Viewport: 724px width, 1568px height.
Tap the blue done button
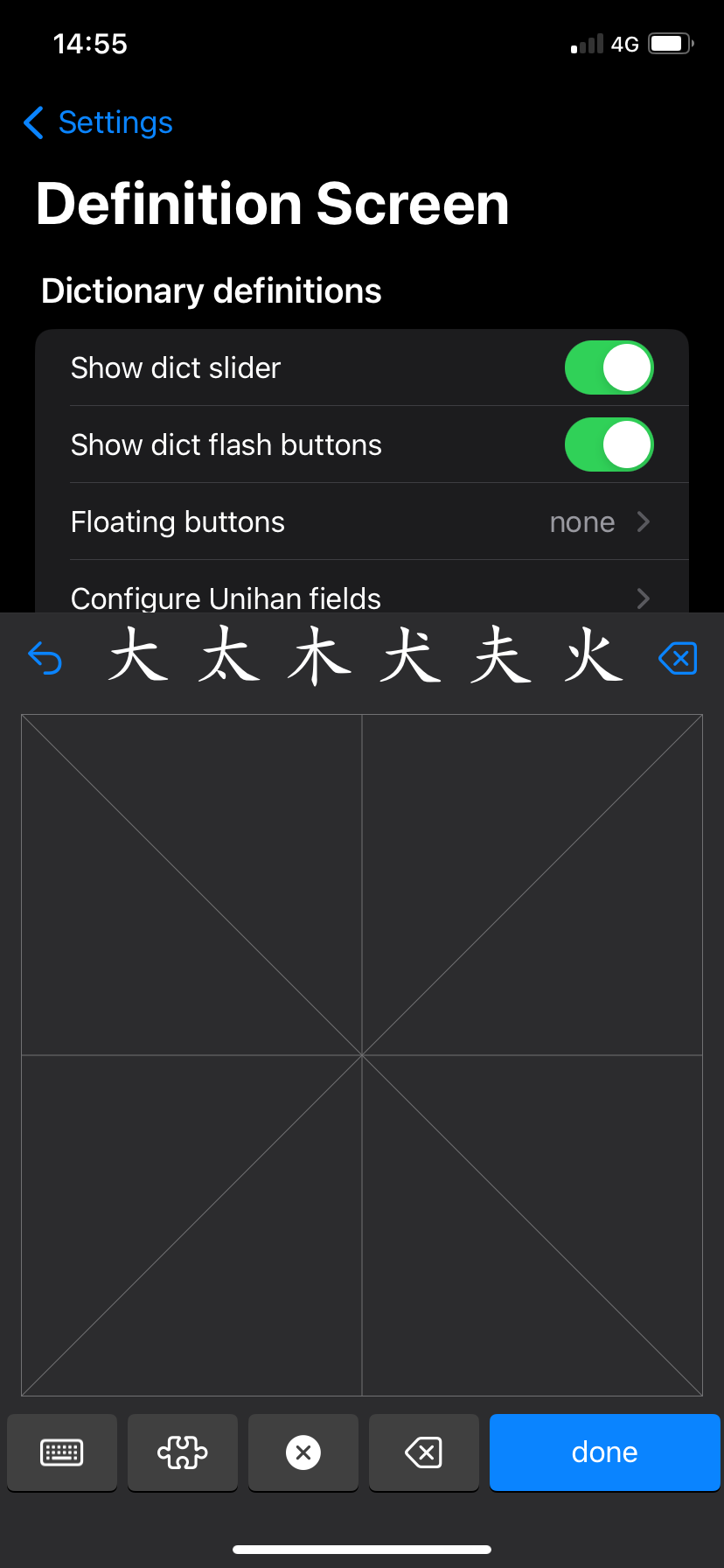click(604, 1452)
